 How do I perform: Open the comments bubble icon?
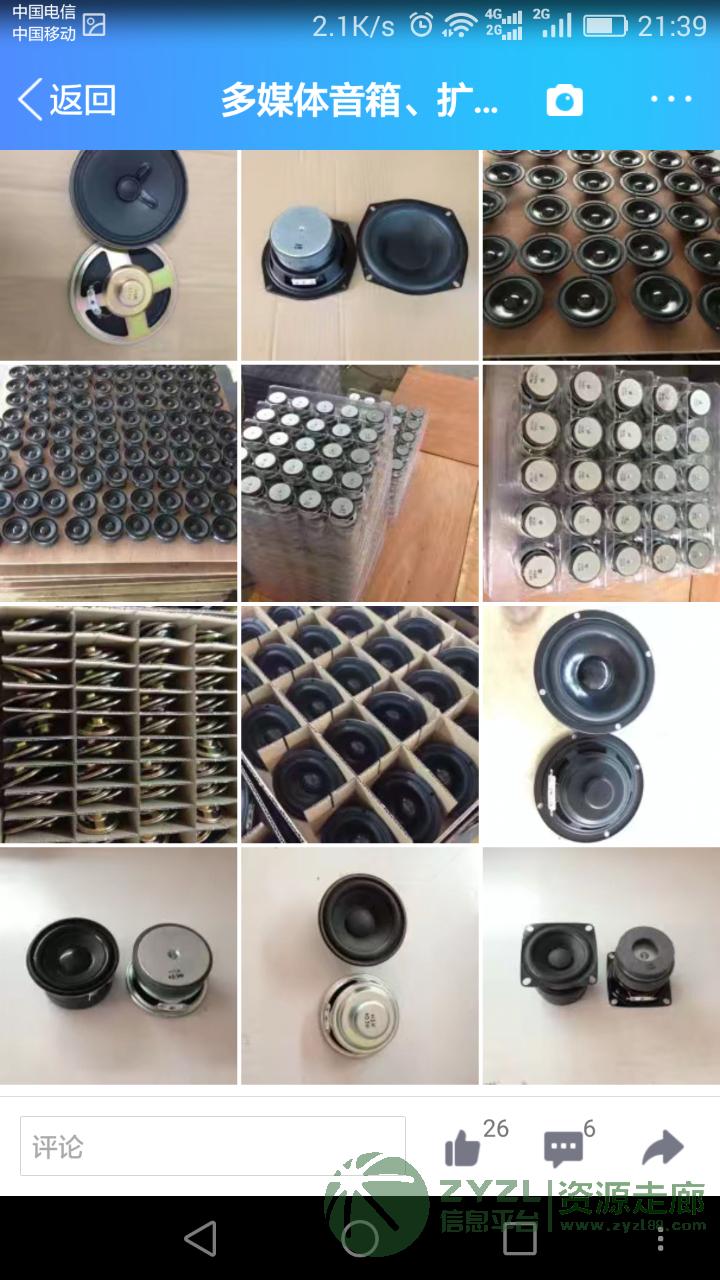[x=563, y=1149]
